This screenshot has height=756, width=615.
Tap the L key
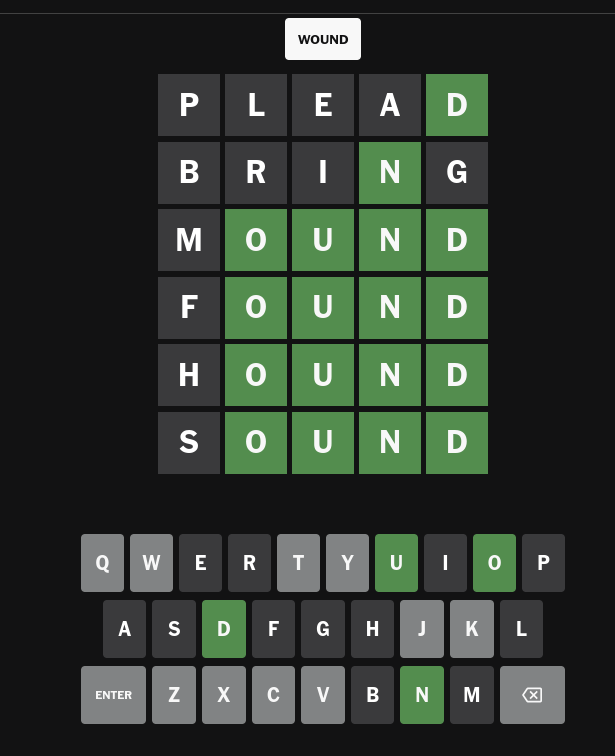point(521,629)
